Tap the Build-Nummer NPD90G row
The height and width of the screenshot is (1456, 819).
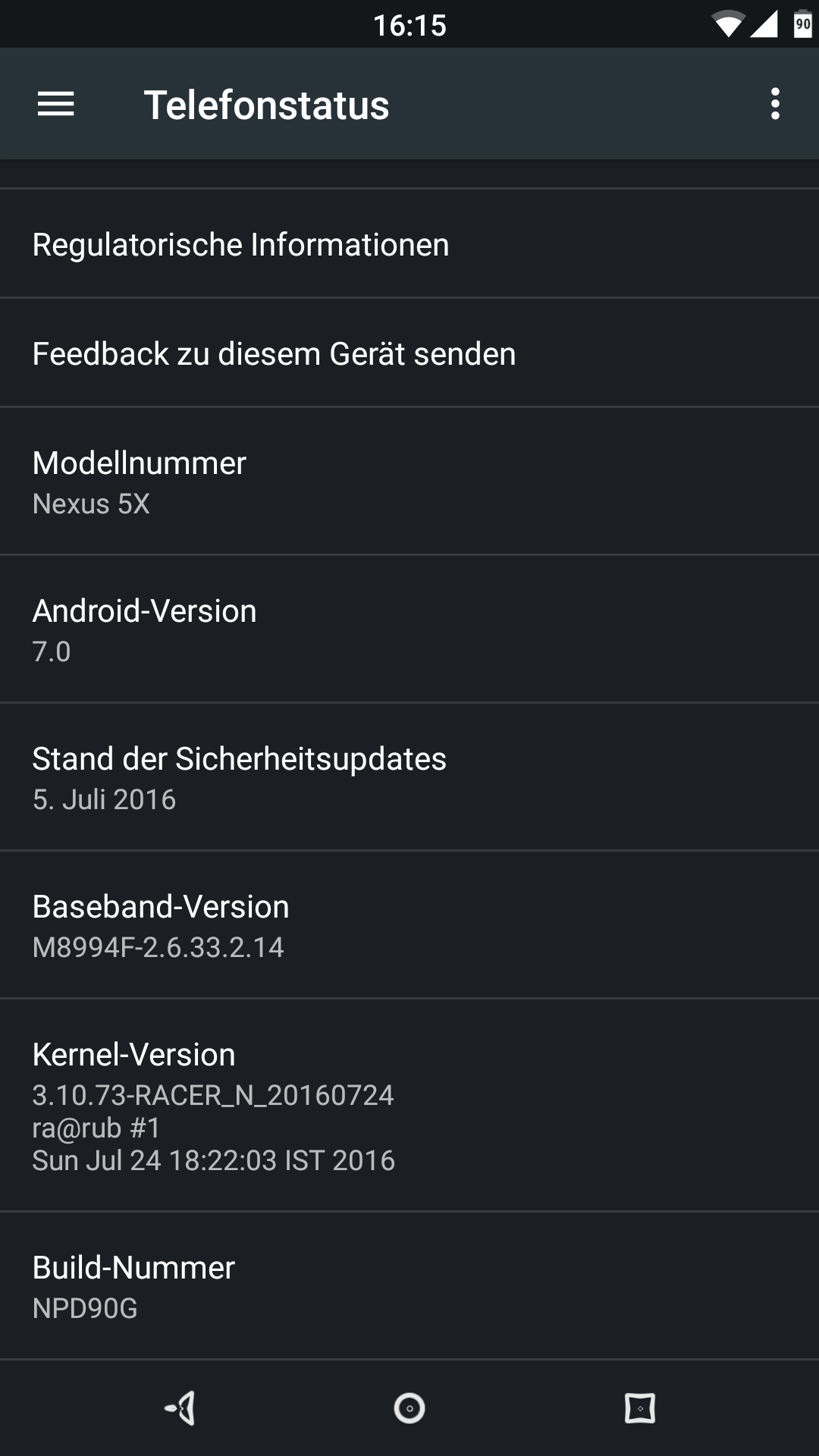[409, 1286]
